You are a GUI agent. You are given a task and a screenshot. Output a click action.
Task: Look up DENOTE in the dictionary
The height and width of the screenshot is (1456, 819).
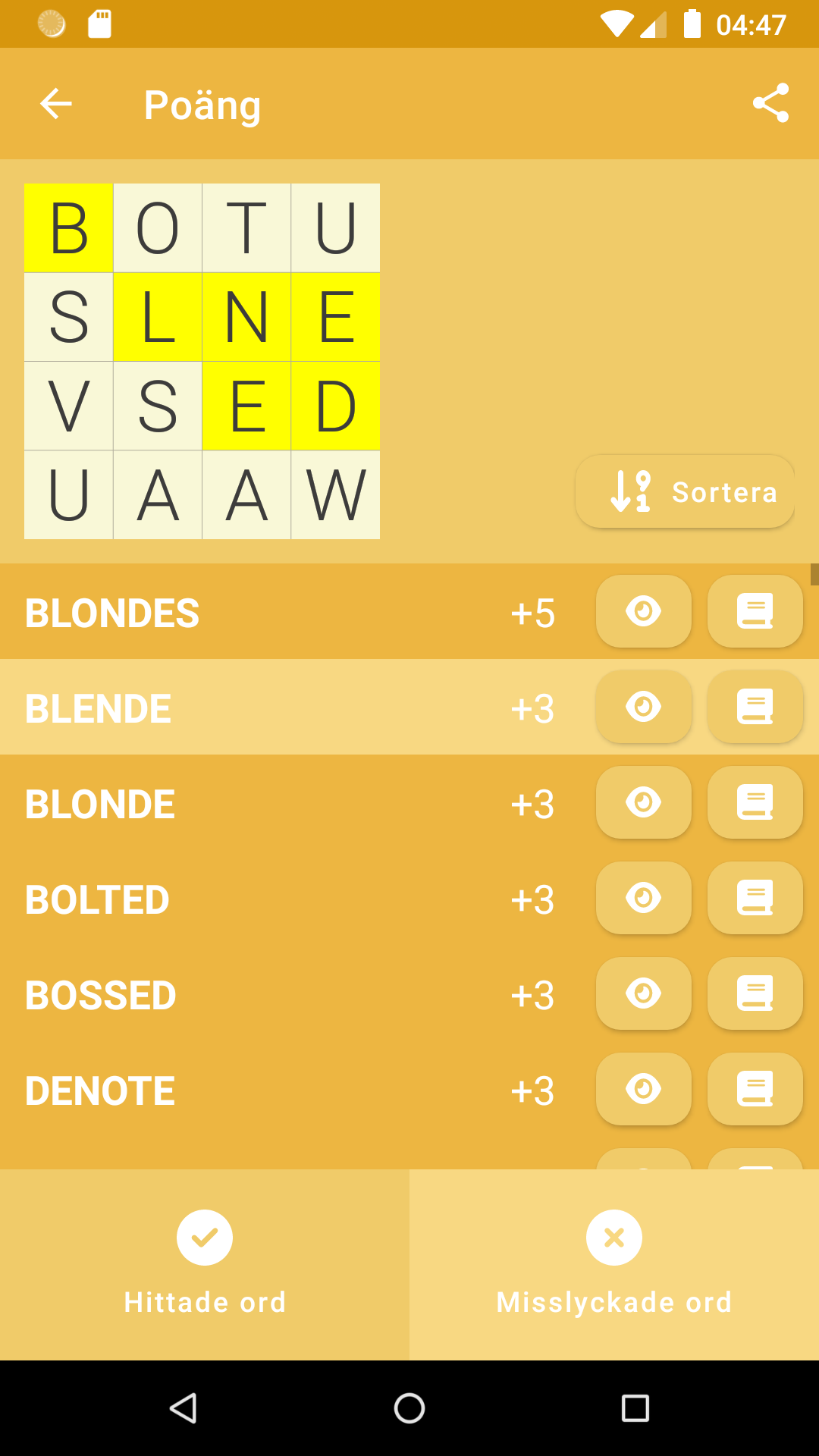click(755, 1090)
